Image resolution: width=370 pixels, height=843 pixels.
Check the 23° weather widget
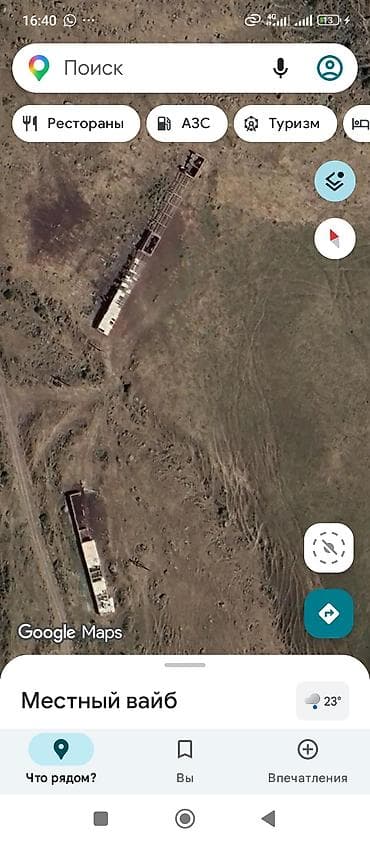pyautogui.click(x=323, y=701)
